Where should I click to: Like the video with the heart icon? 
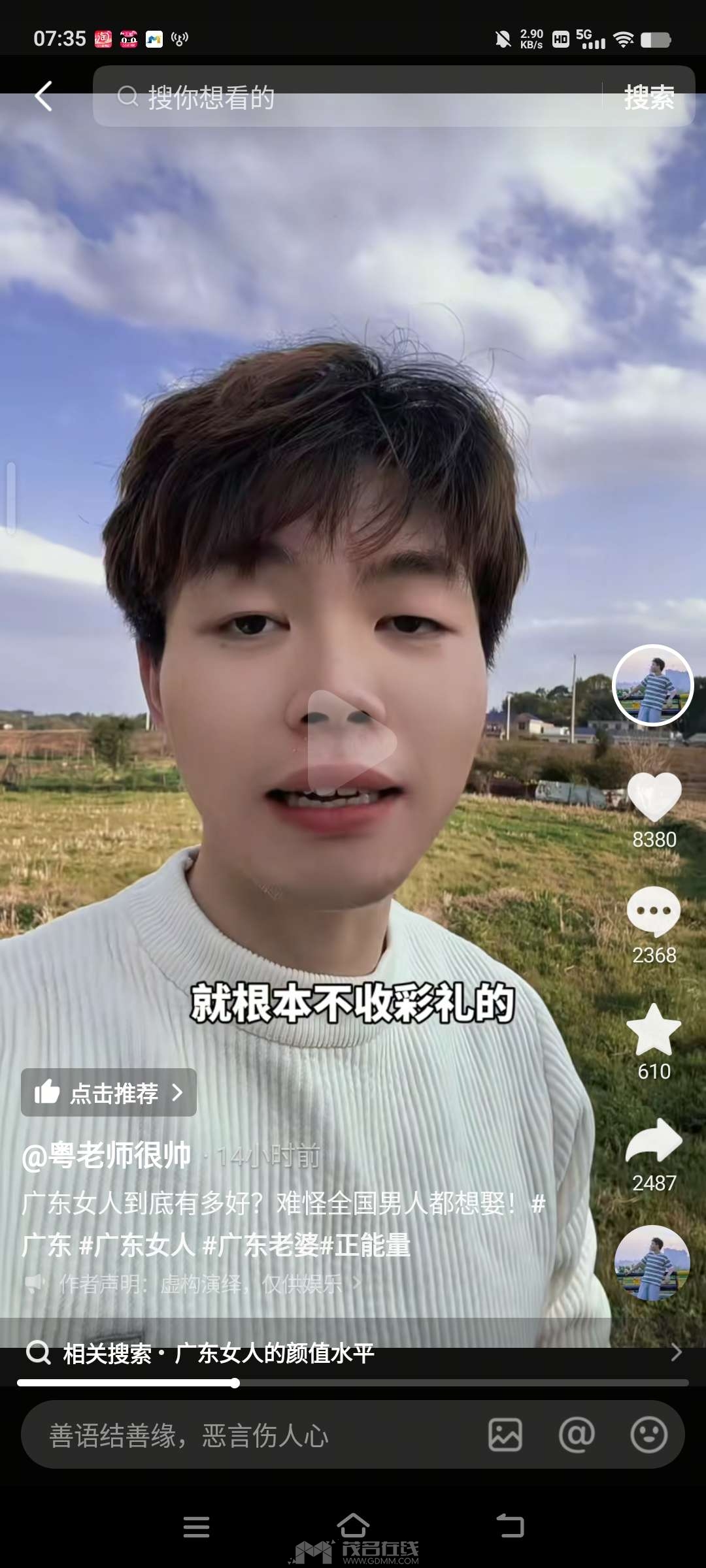coord(654,797)
